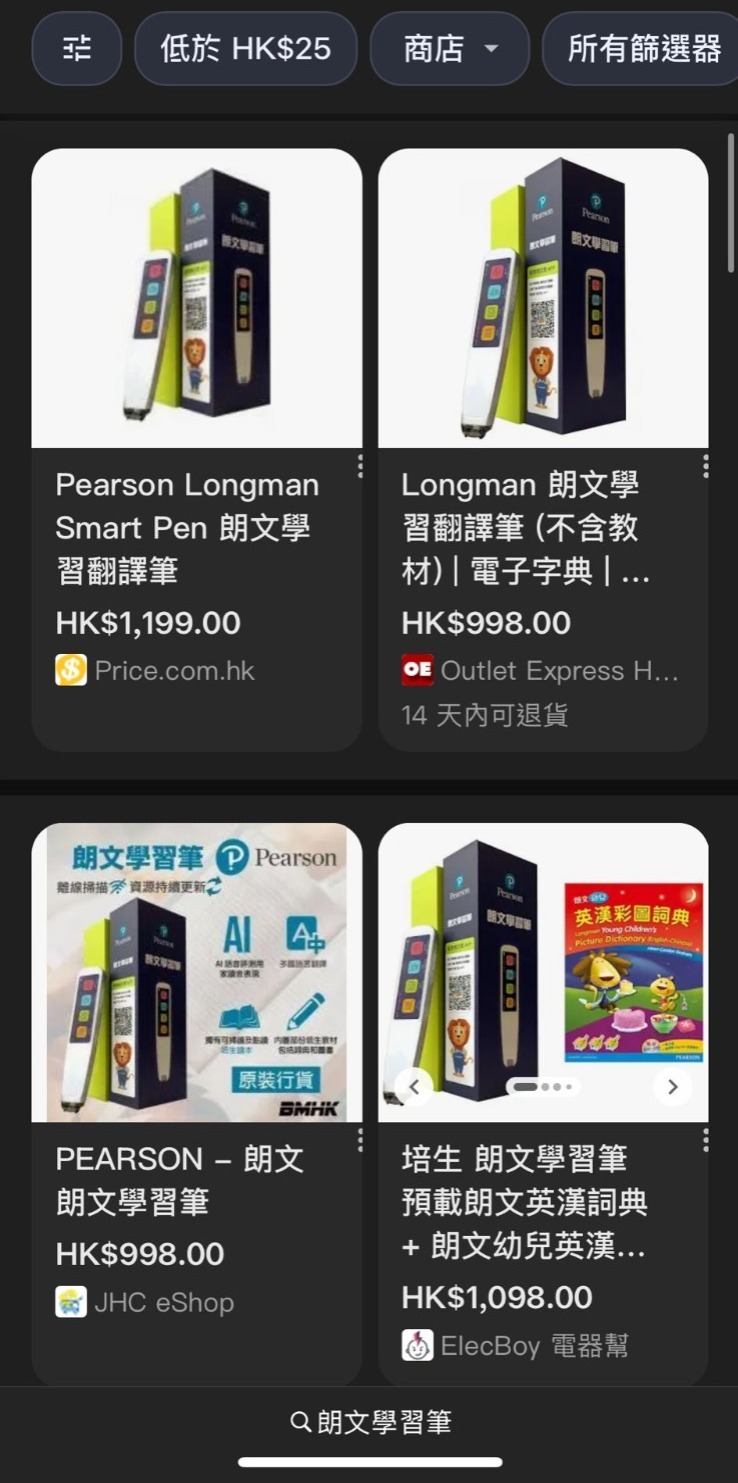Open more options for the Price.com.hk listing
This screenshot has width=738, height=1483.
tap(360, 466)
